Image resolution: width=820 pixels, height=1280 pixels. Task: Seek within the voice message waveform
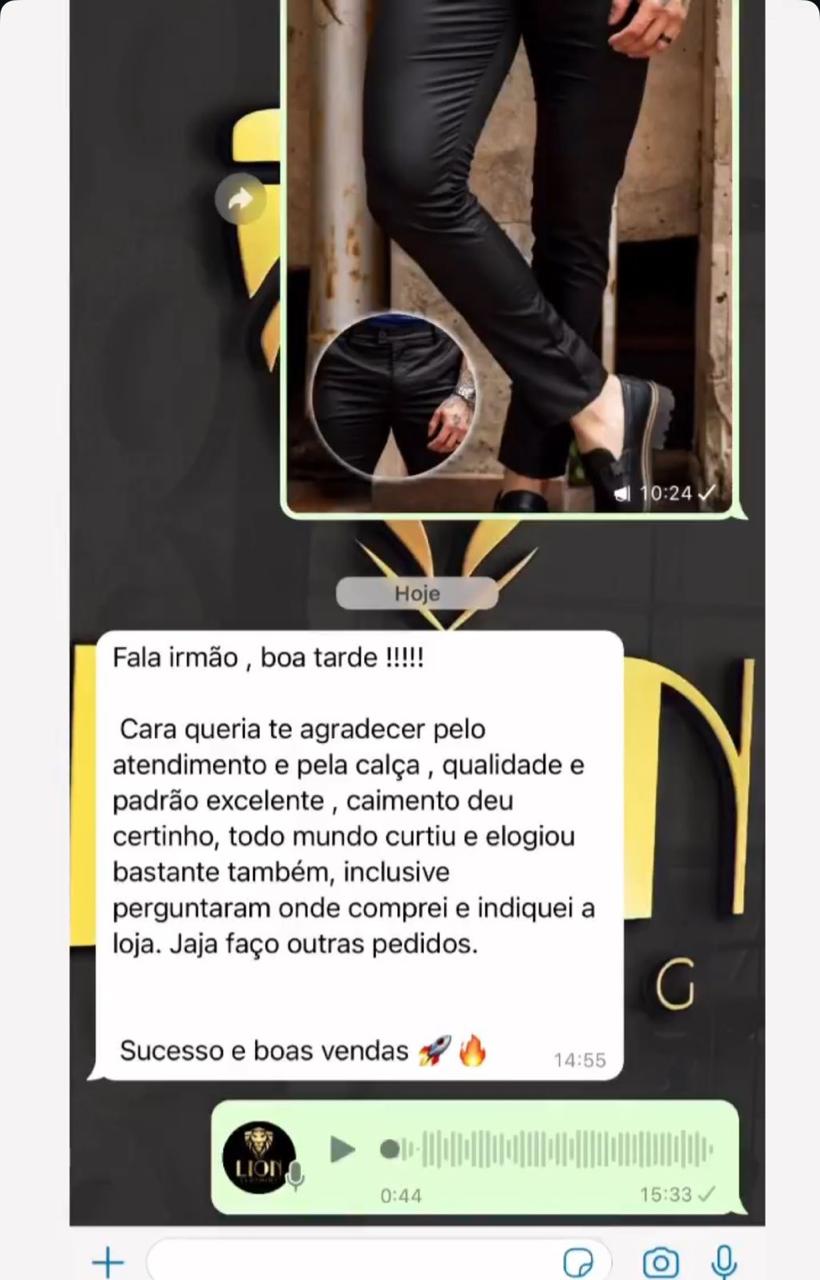click(560, 1149)
